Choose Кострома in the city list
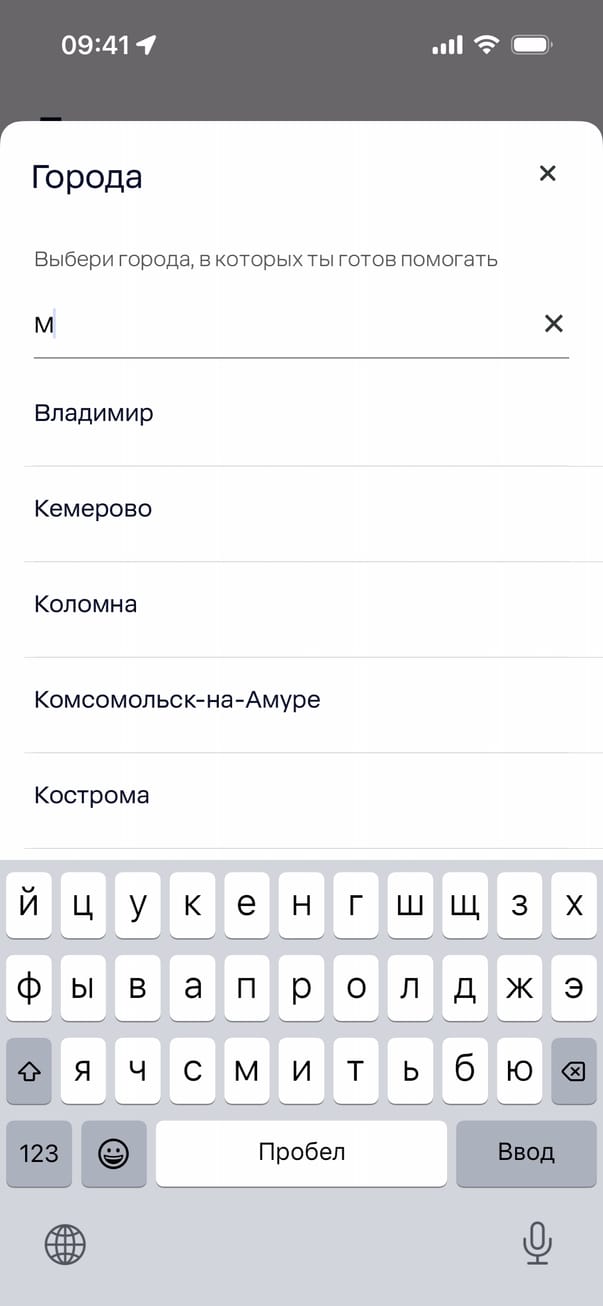Viewport: 603px width, 1306px height. click(92, 796)
